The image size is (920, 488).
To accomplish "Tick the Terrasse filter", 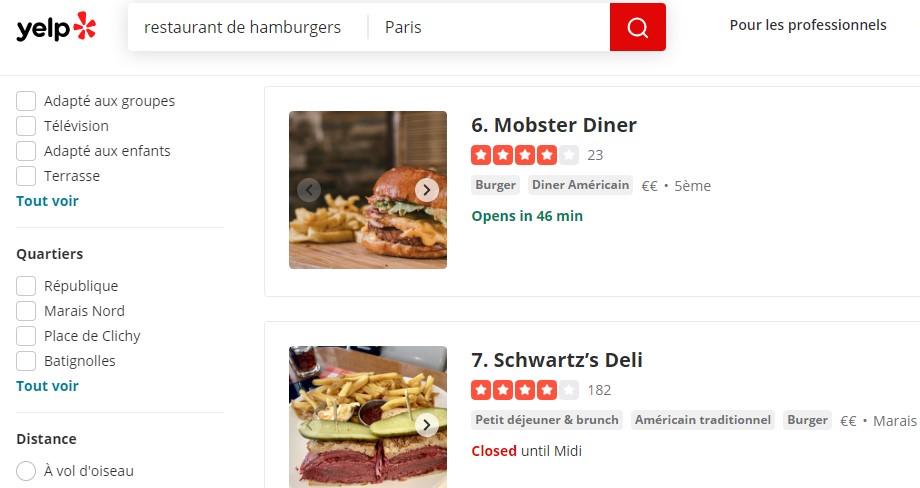I will [x=26, y=176].
